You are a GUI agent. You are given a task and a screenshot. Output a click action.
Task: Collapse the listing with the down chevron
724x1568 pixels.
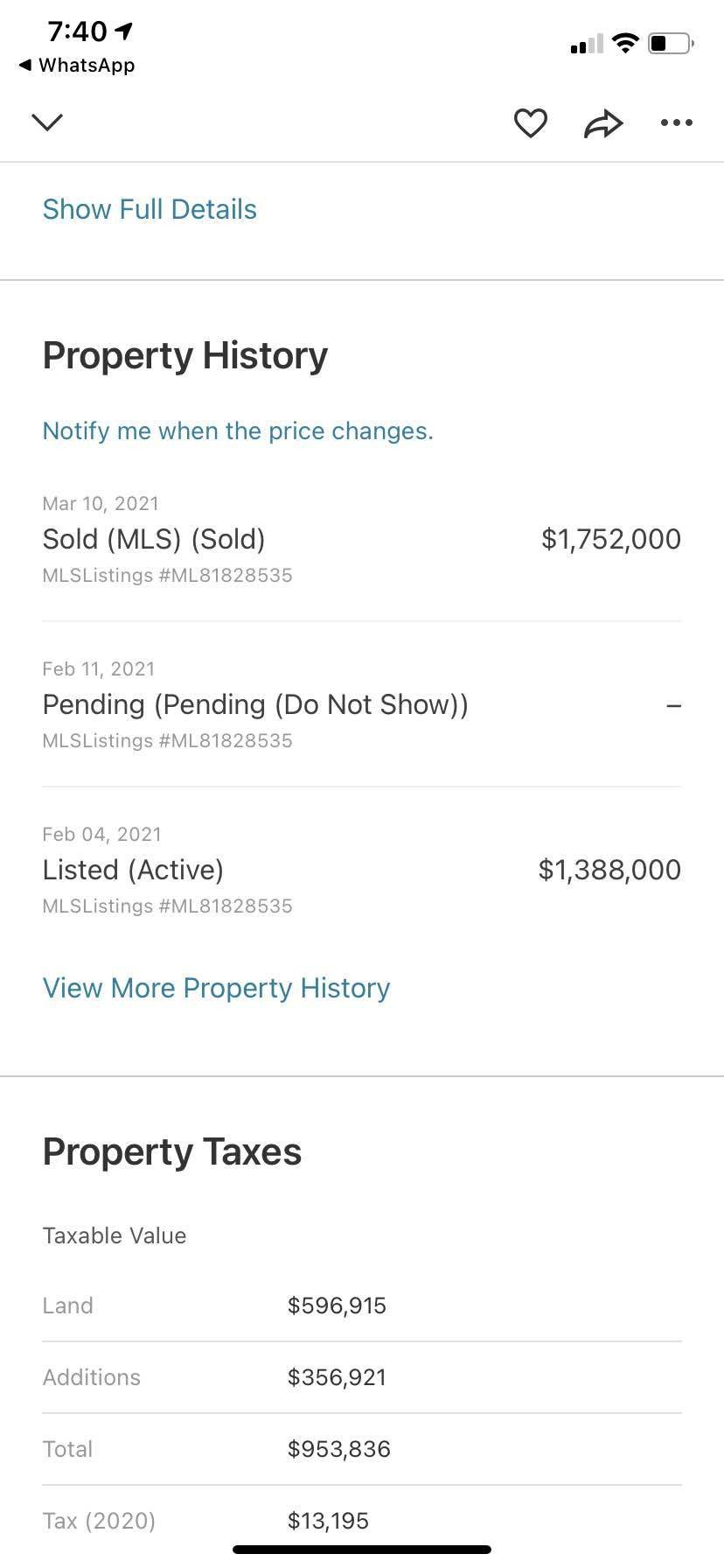coord(48,122)
